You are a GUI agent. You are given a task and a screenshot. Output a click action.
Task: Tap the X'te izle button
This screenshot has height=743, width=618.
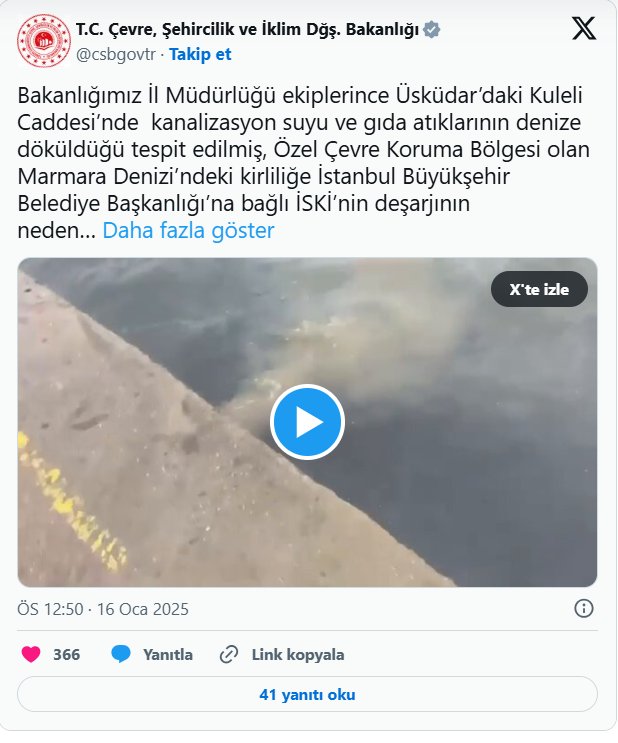539,289
